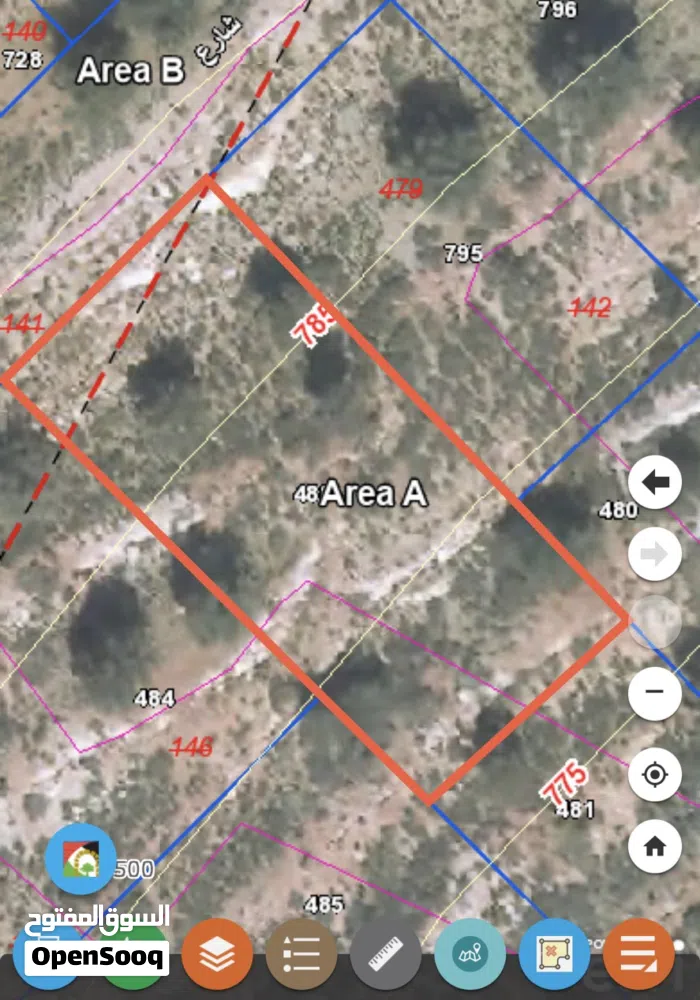This screenshot has height=1000, width=700.
Task: Open the legend list tool
Action: [301, 955]
